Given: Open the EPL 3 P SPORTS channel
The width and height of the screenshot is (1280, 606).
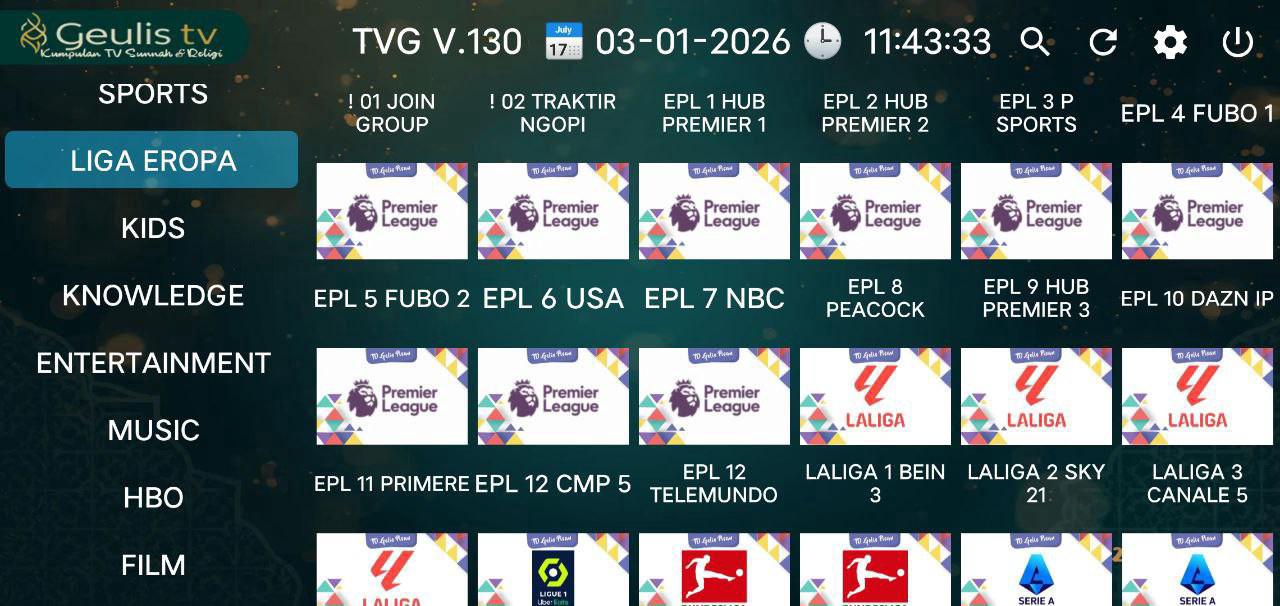Looking at the screenshot, I should (x=1036, y=211).
